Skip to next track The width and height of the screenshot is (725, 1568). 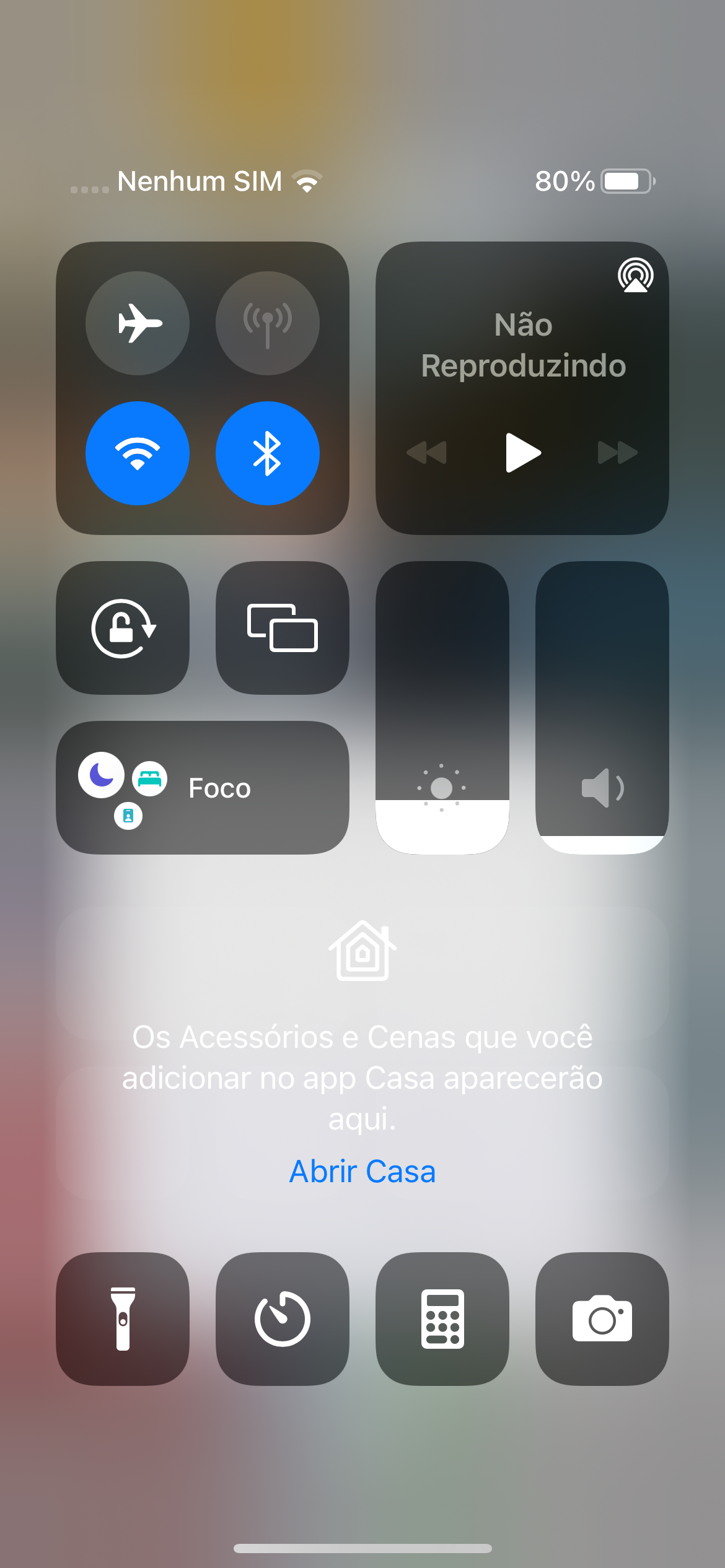tap(618, 453)
